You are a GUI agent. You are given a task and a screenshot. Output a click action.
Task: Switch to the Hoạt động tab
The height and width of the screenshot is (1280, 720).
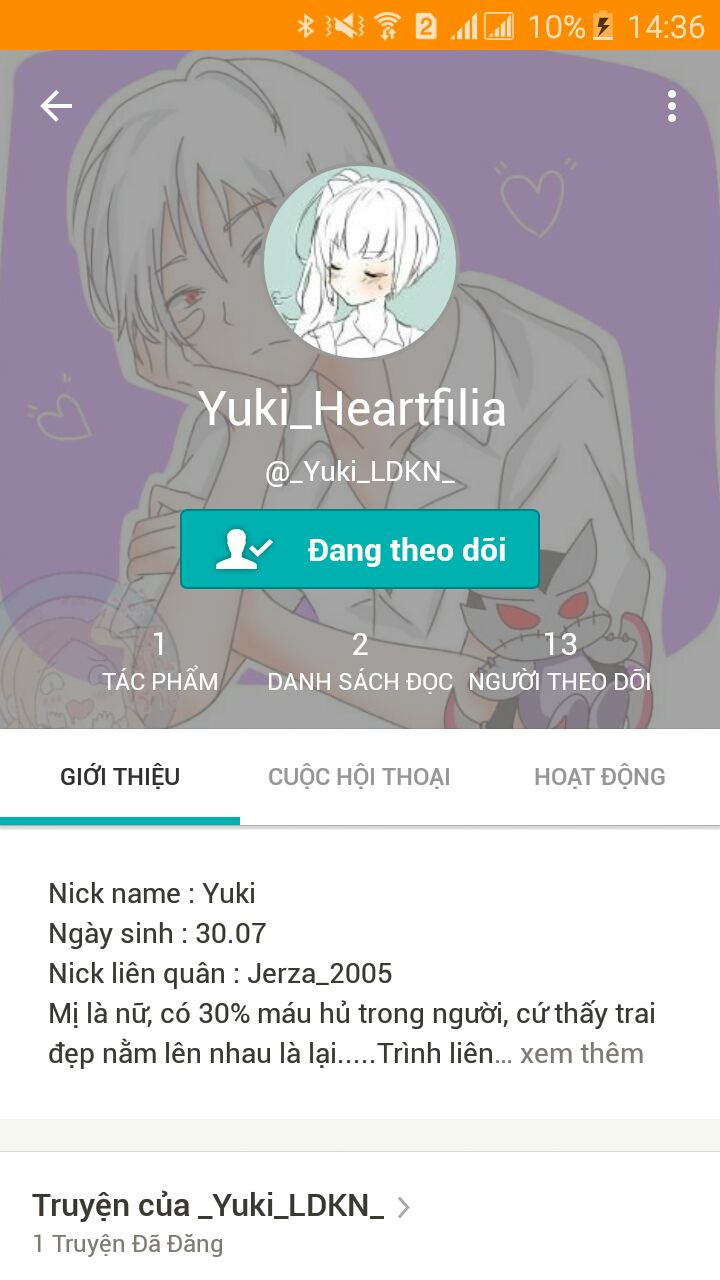(x=599, y=777)
